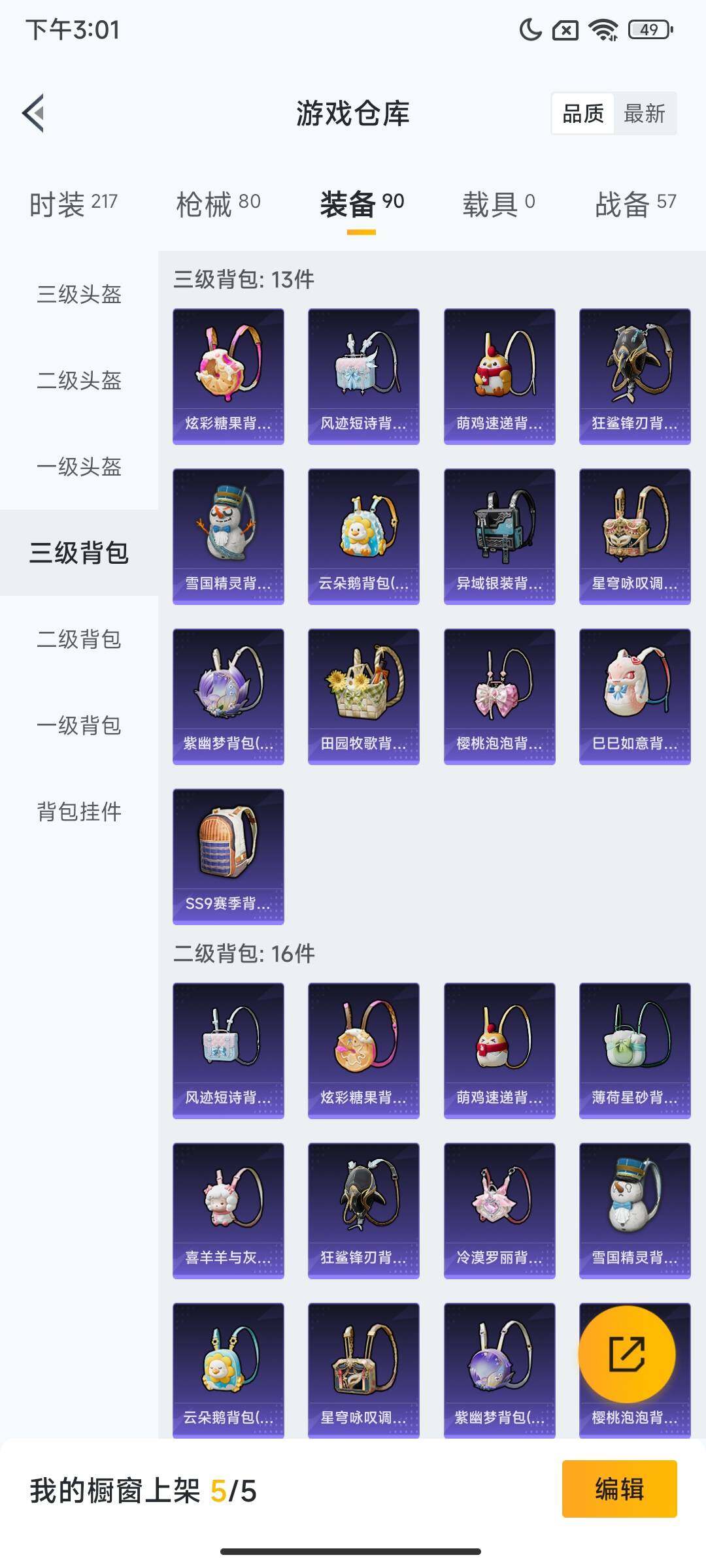The image size is (706, 1568).
Task: Expand the 二级背包 sidebar category
Action: click(78, 640)
